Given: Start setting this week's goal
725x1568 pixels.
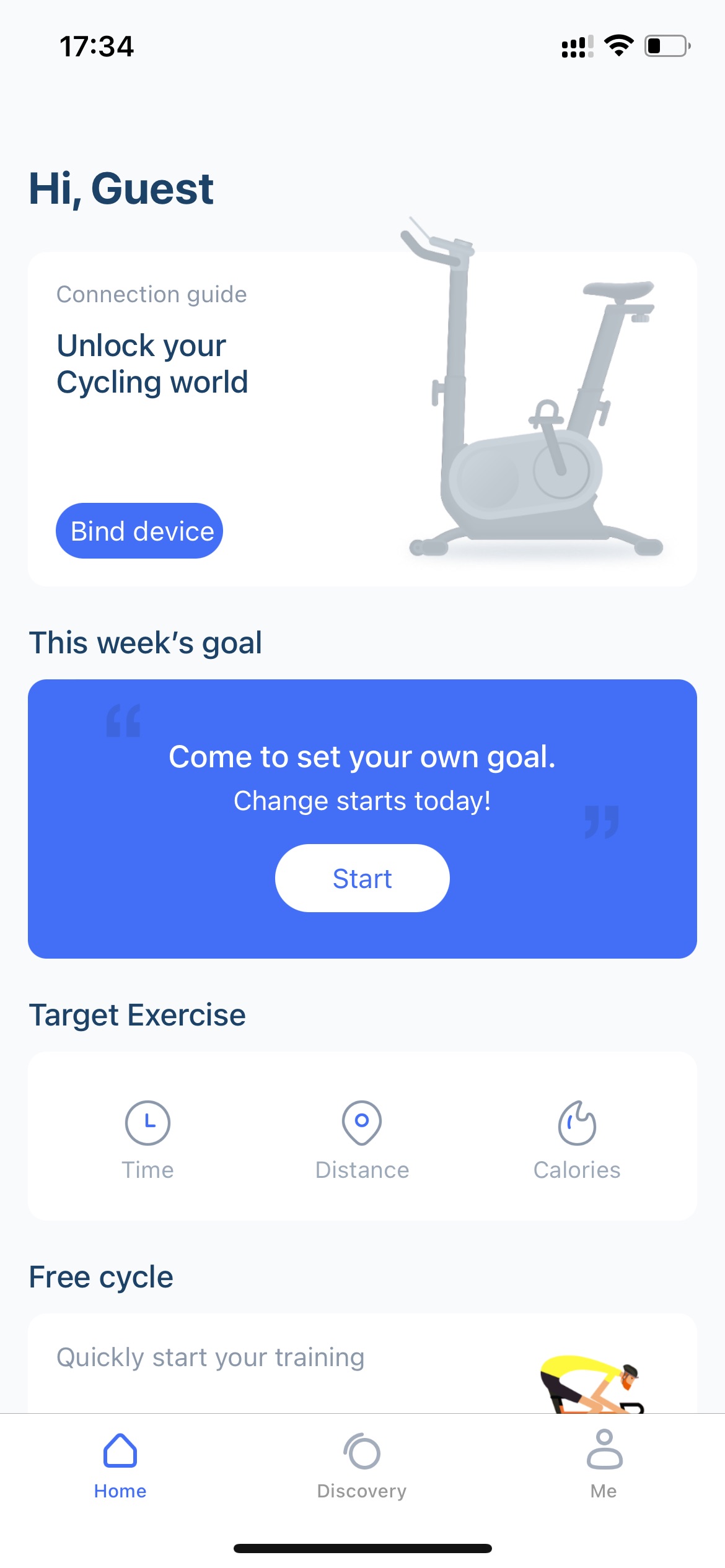Looking at the screenshot, I should (x=362, y=878).
